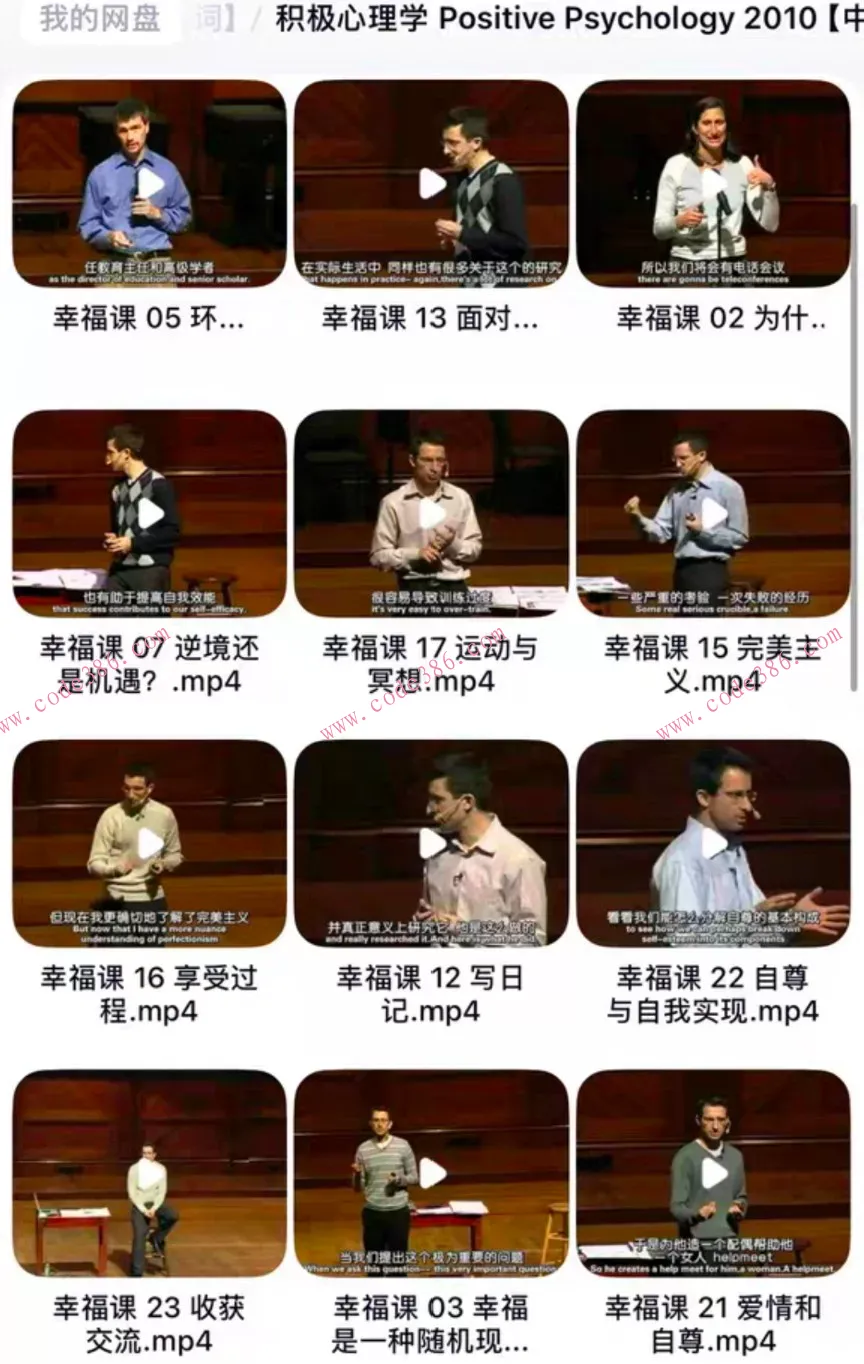The height and width of the screenshot is (1364, 864).
Task: Click the play overlay on 幸福课 07 逆境还是机遇
Action: (148, 514)
